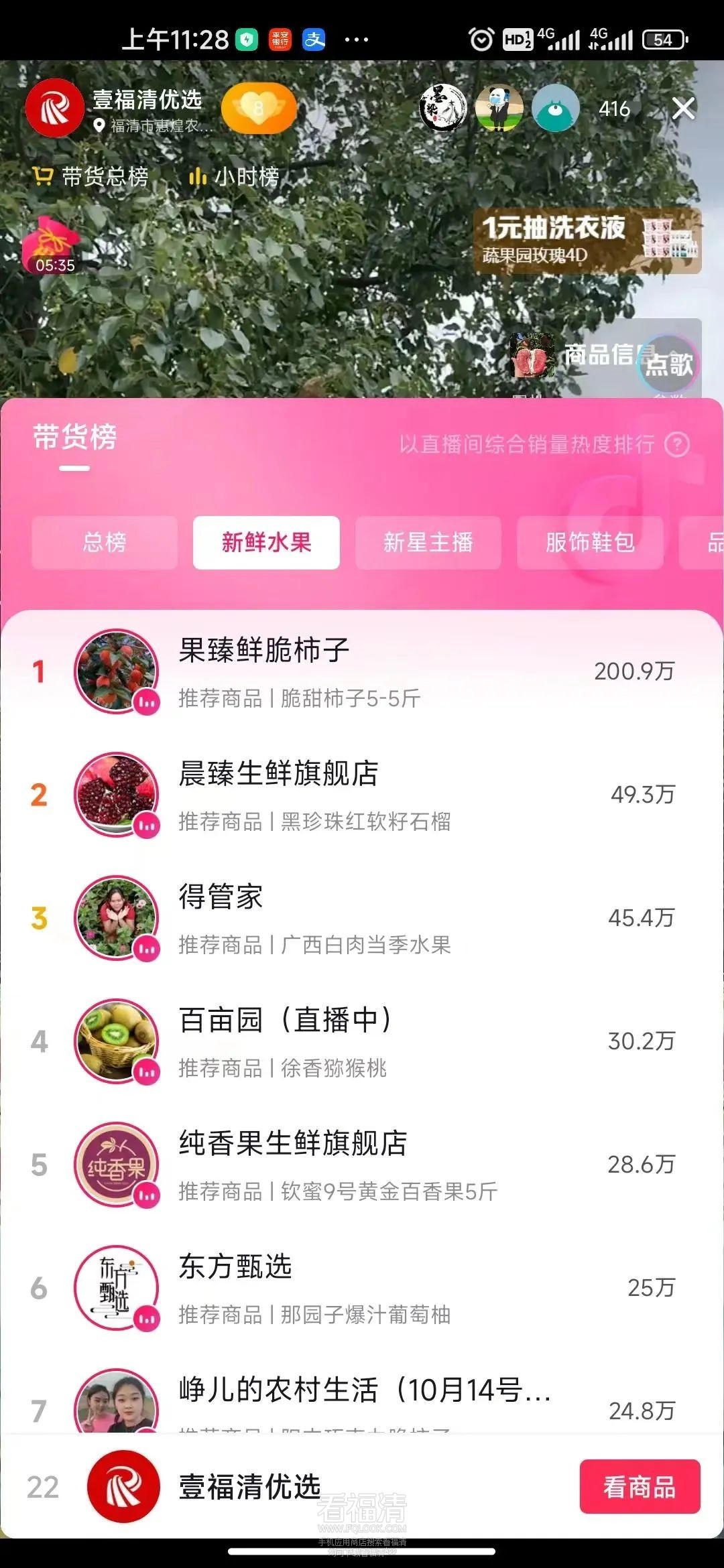The height and width of the screenshot is (1568, 724).
Task: Open the 带货总榜 ranking
Action: (91, 177)
